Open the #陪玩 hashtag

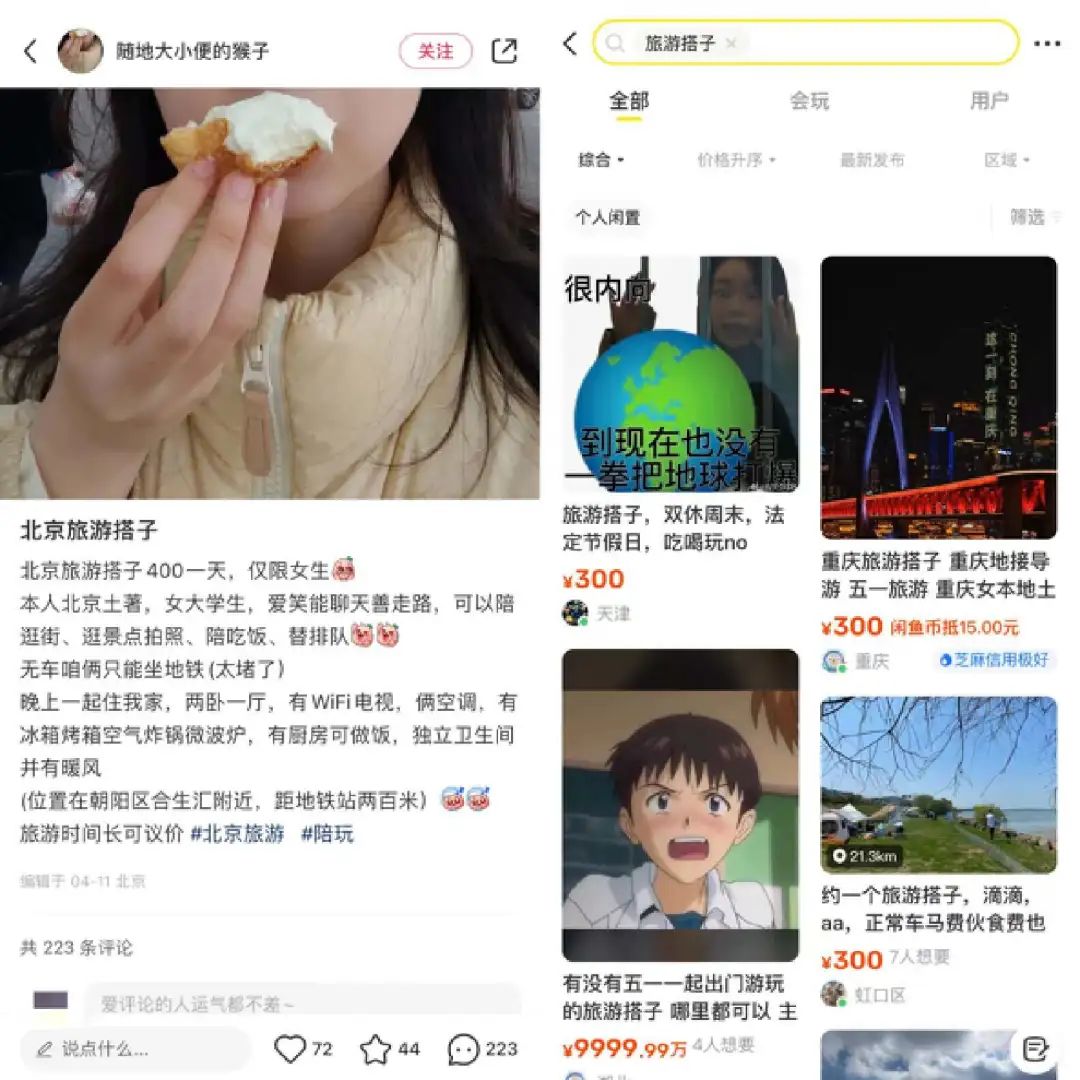pos(327,834)
